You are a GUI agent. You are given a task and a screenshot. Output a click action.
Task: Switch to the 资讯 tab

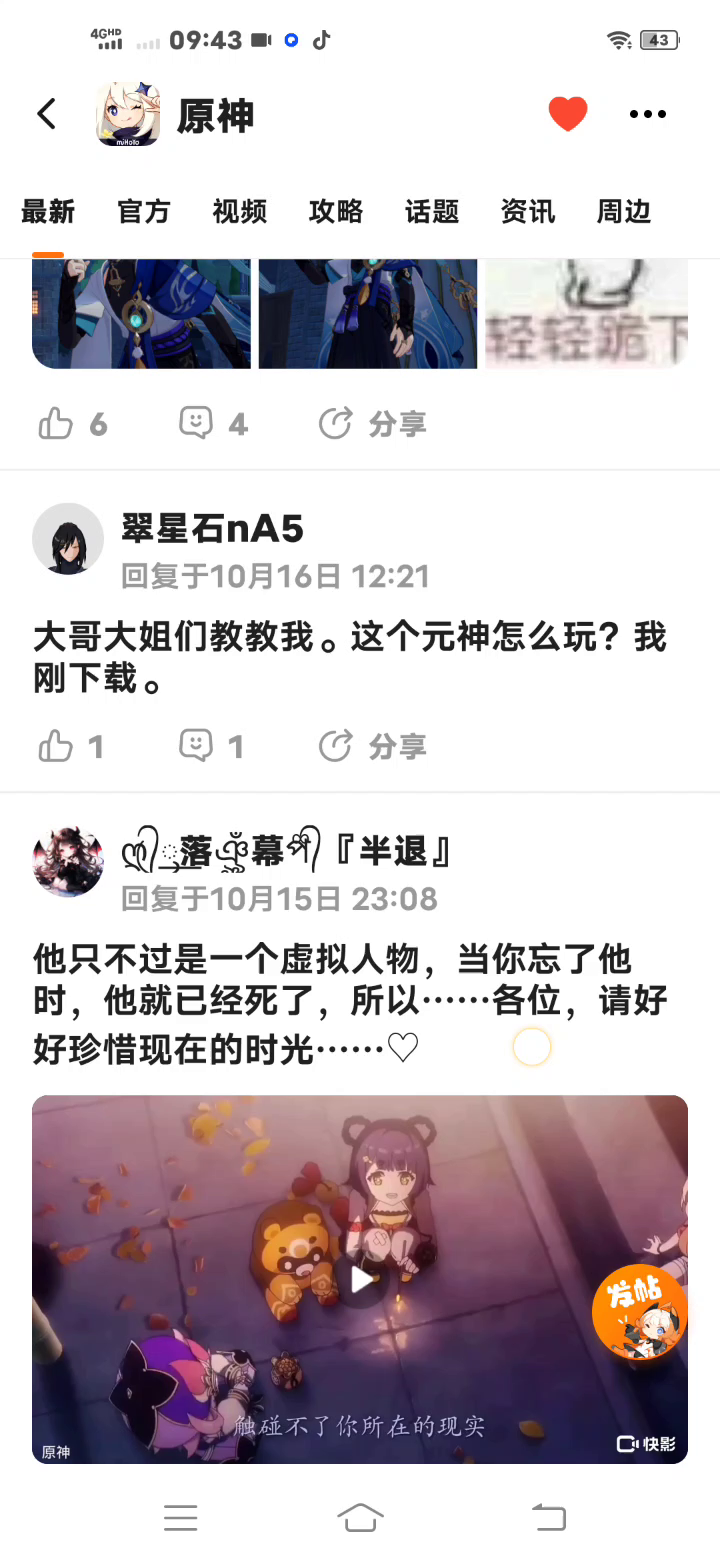click(x=528, y=212)
